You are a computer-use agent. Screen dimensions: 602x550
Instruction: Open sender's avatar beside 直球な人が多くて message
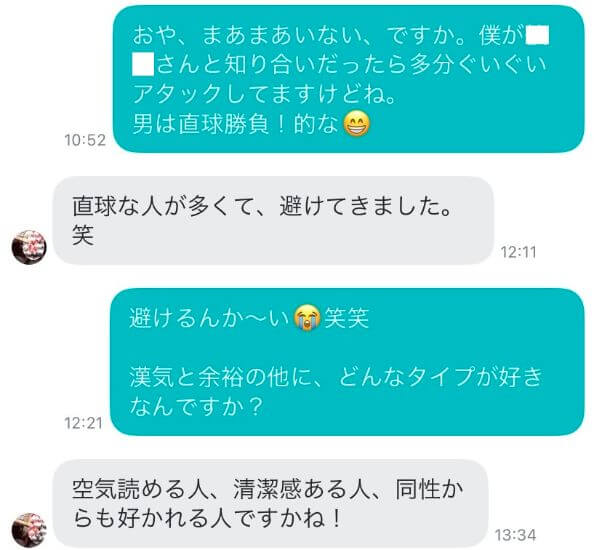tap(29, 245)
